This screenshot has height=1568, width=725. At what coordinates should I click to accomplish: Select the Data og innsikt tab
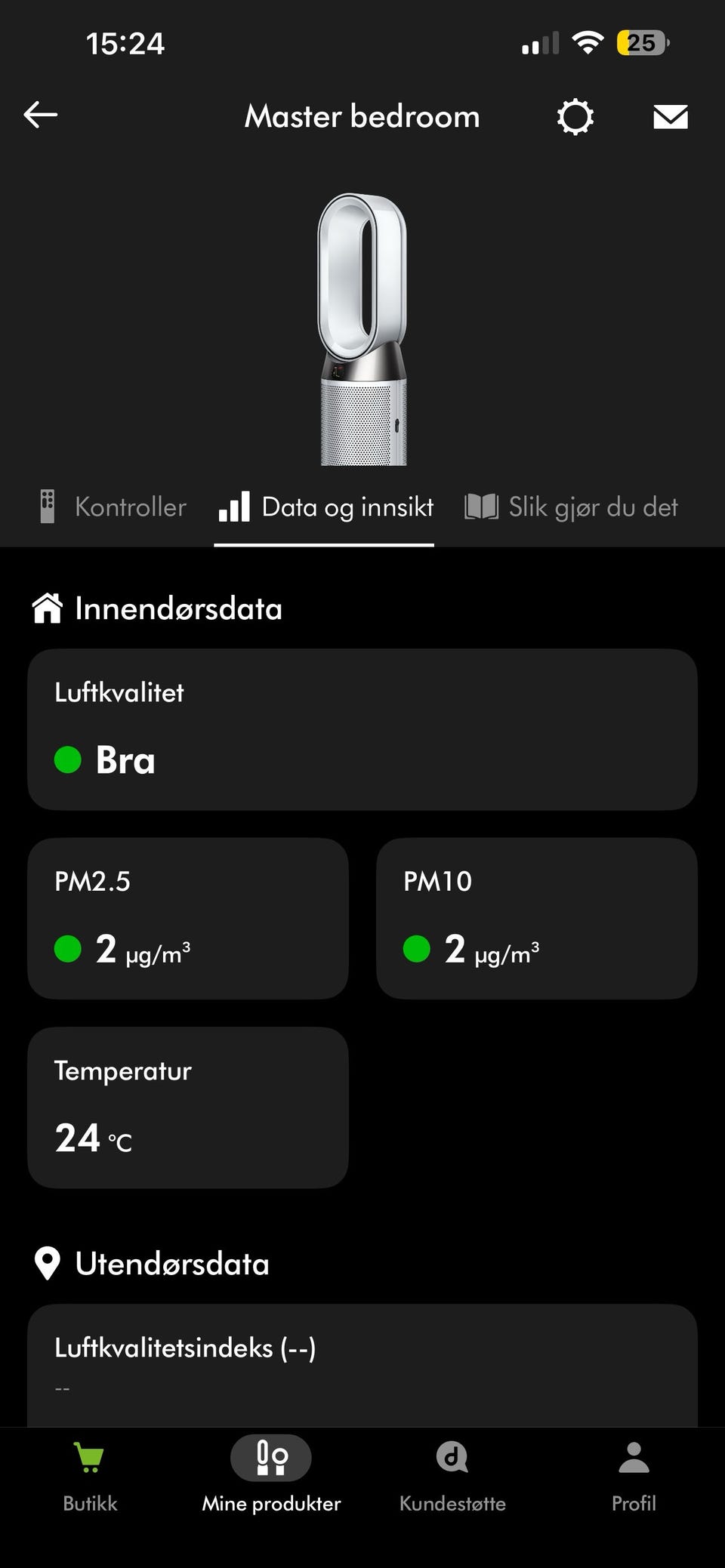pos(325,507)
